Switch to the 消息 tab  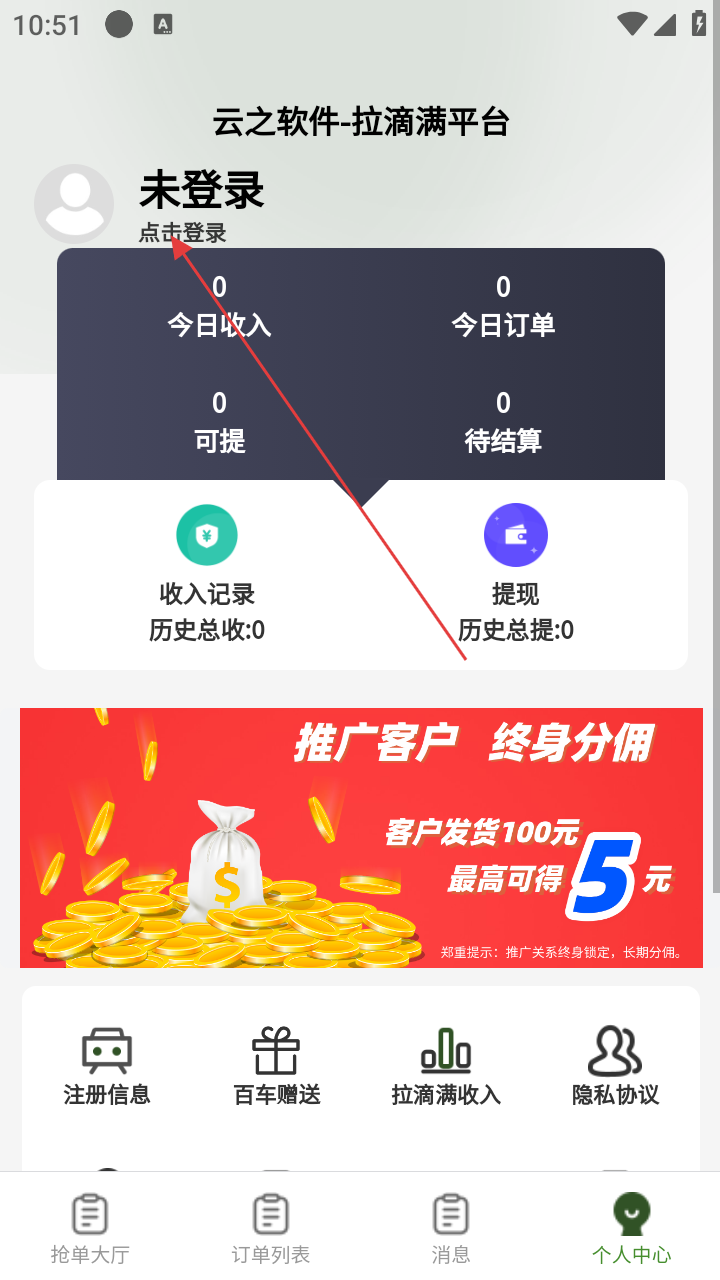[x=450, y=1228]
